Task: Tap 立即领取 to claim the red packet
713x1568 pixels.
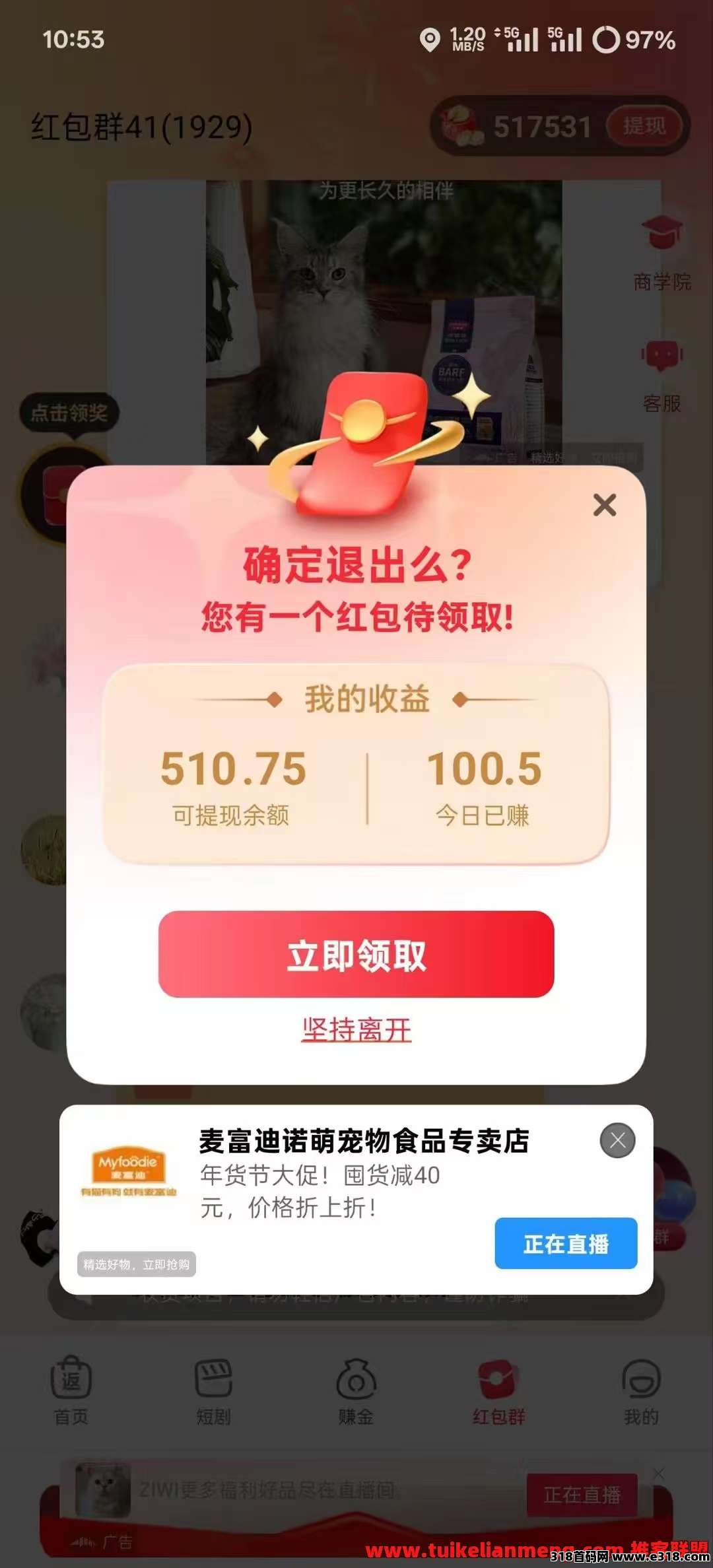Action: [x=356, y=954]
